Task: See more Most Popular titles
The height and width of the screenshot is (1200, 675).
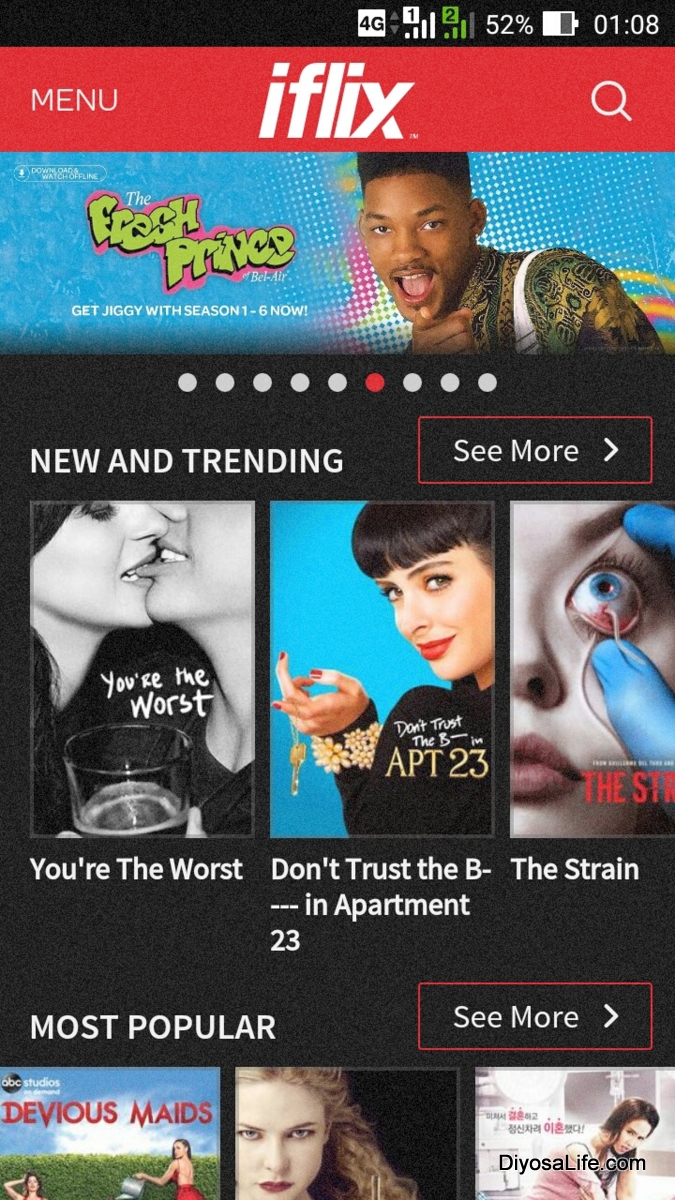Action: pos(534,1016)
